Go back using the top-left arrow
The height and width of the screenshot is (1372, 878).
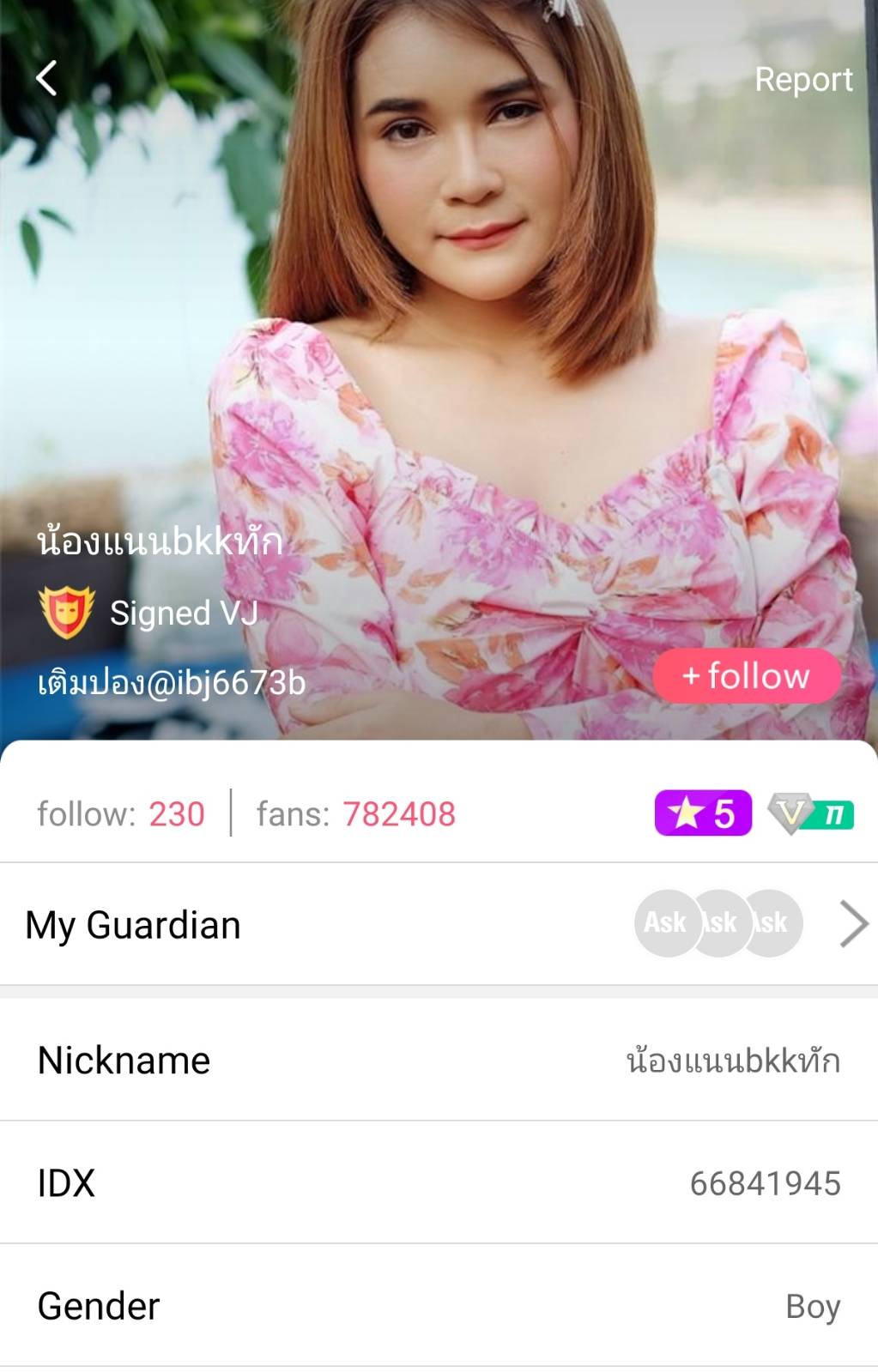[x=46, y=78]
